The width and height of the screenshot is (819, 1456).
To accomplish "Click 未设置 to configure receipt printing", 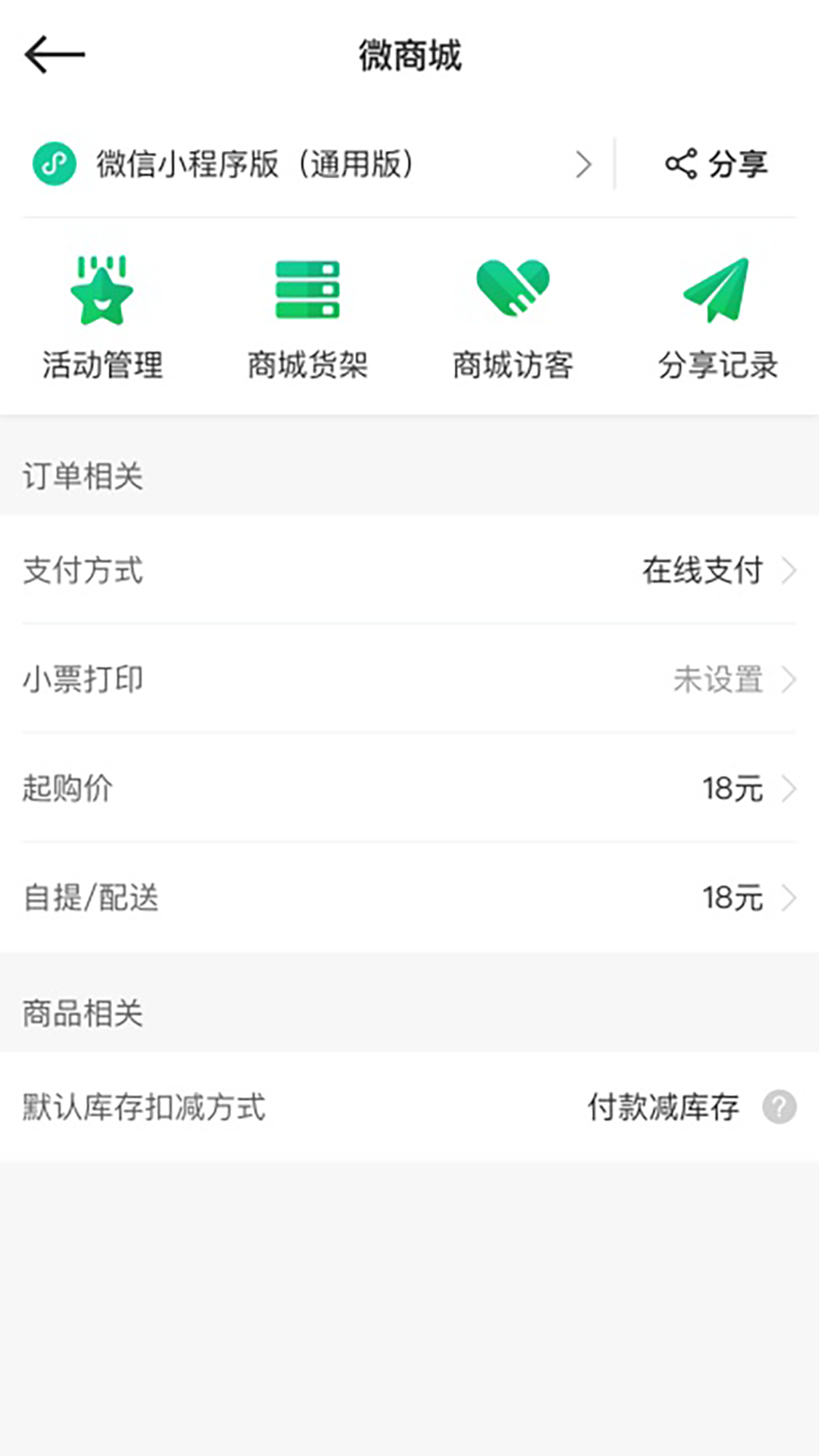I will [717, 680].
